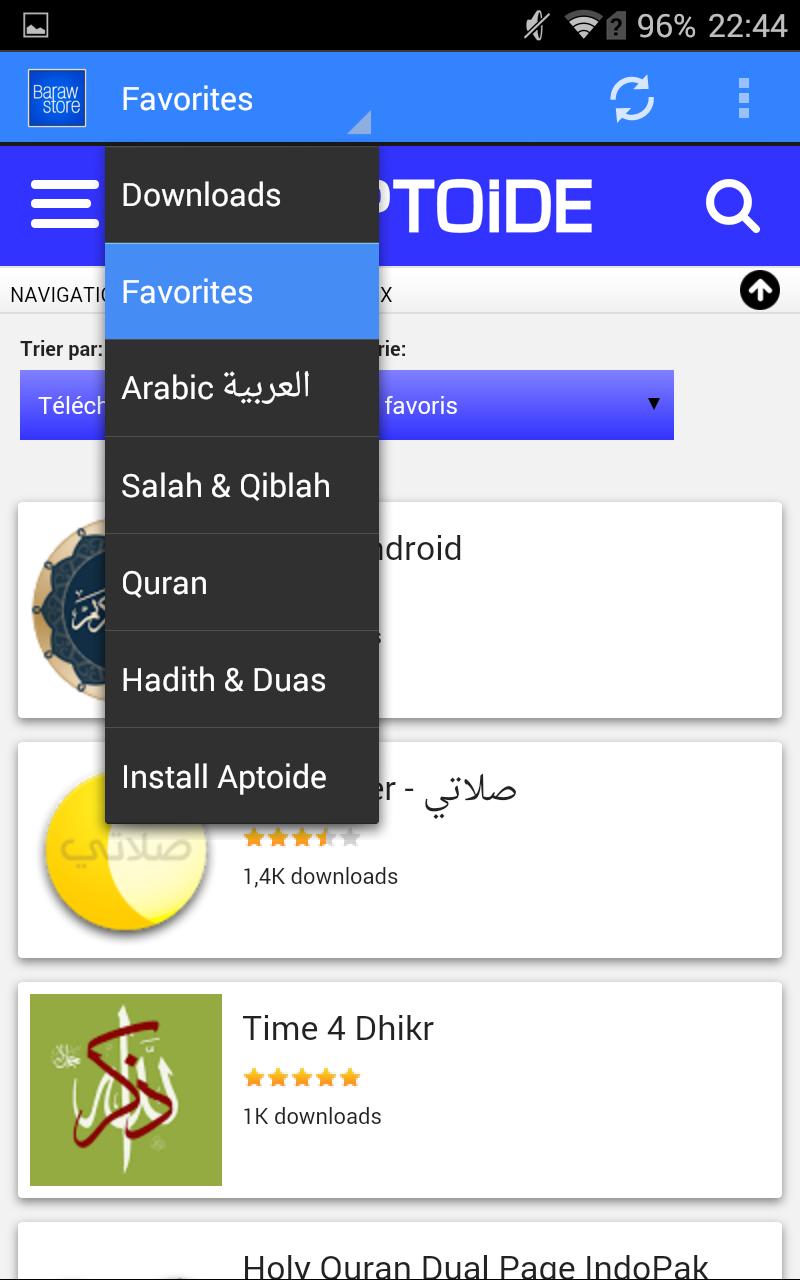Image resolution: width=800 pixels, height=1280 pixels.
Task: Choose Salah & Qiblah from the menu
Action: 225,486
